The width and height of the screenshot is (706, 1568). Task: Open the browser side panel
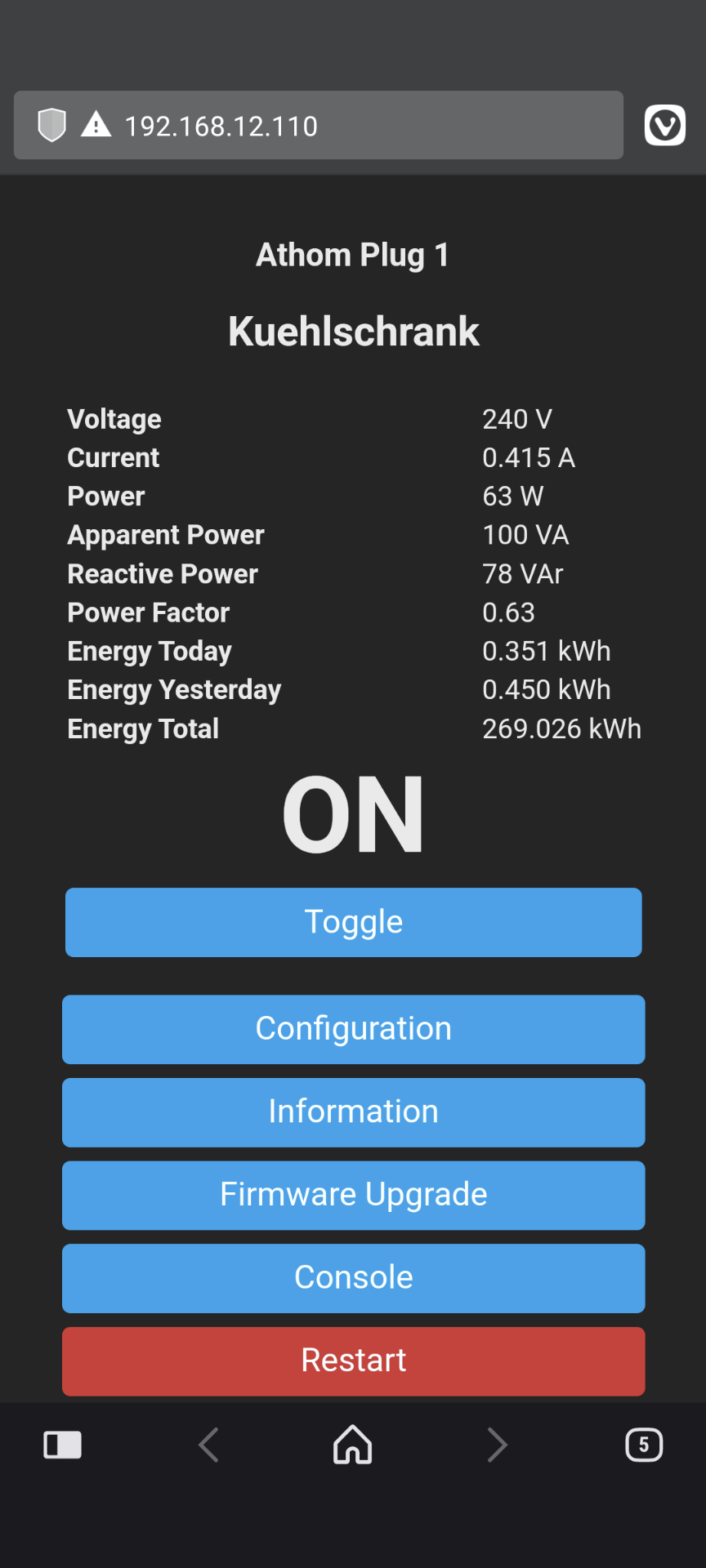click(63, 1445)
